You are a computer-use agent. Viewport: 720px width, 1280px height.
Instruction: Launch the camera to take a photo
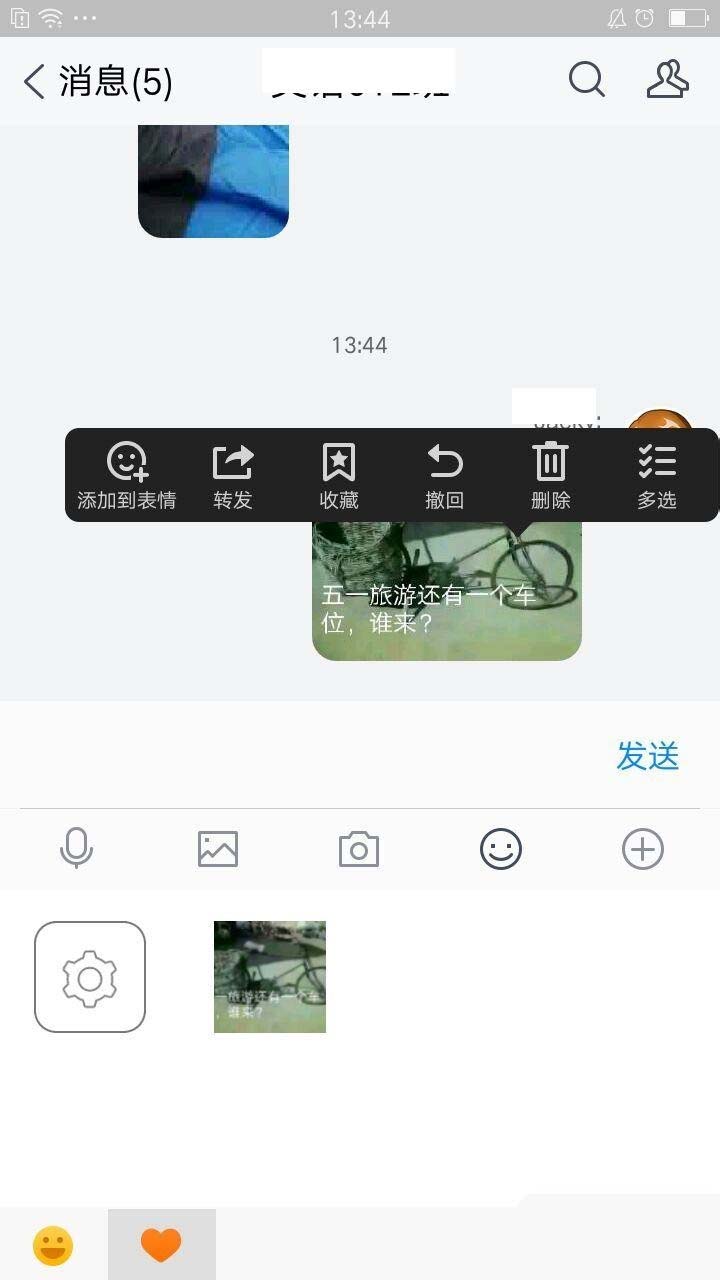point(359,850)
